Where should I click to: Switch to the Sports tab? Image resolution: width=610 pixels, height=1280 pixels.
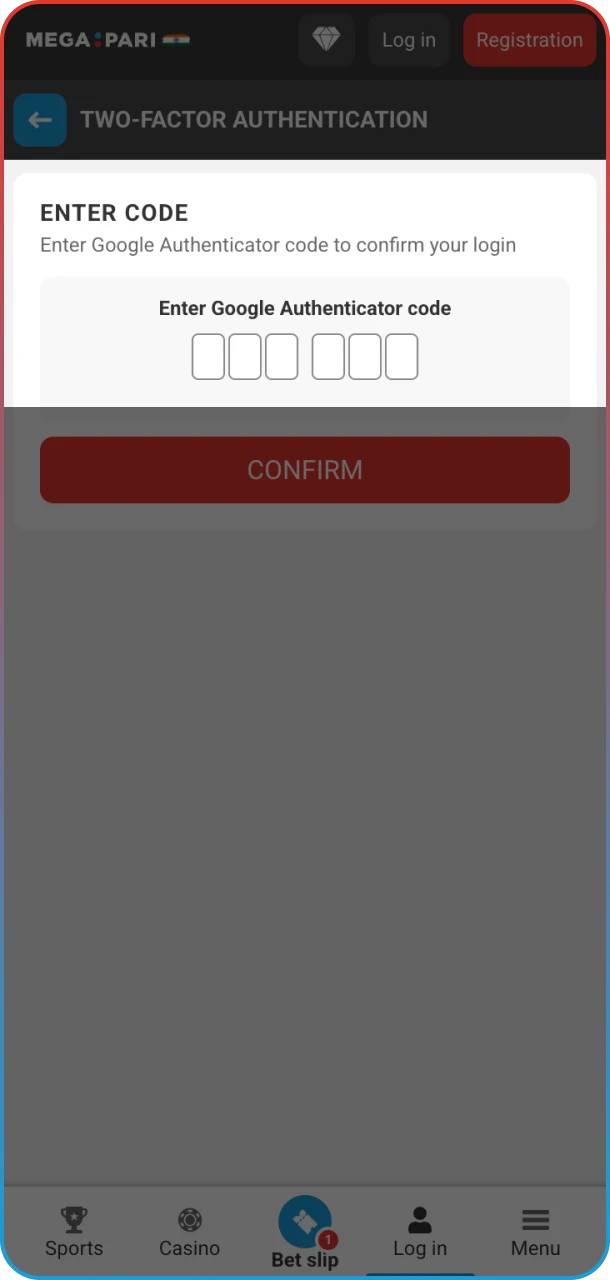click(x=74, y=1232)
